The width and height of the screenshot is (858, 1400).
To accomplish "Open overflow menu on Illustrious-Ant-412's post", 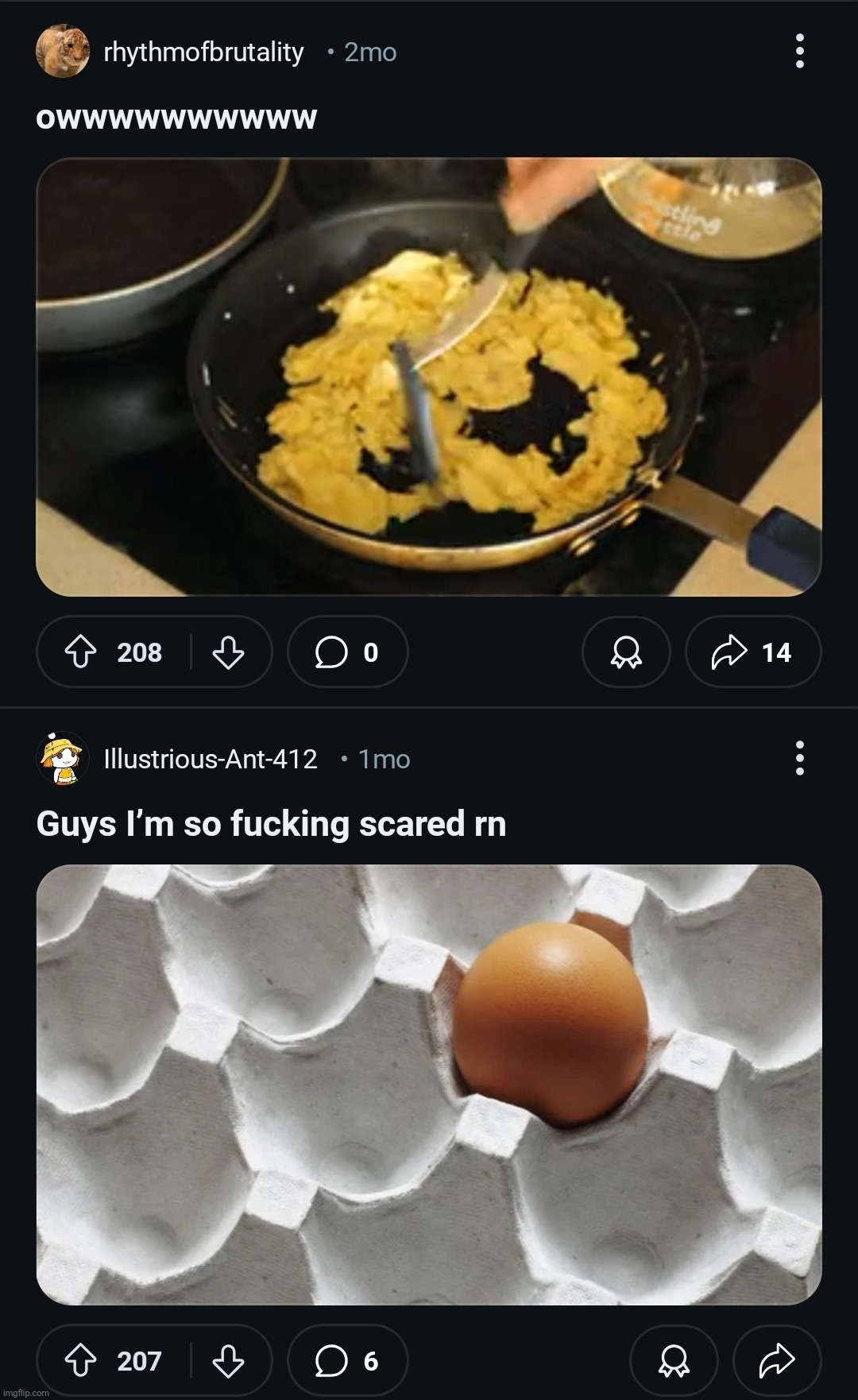I will 799,759.
